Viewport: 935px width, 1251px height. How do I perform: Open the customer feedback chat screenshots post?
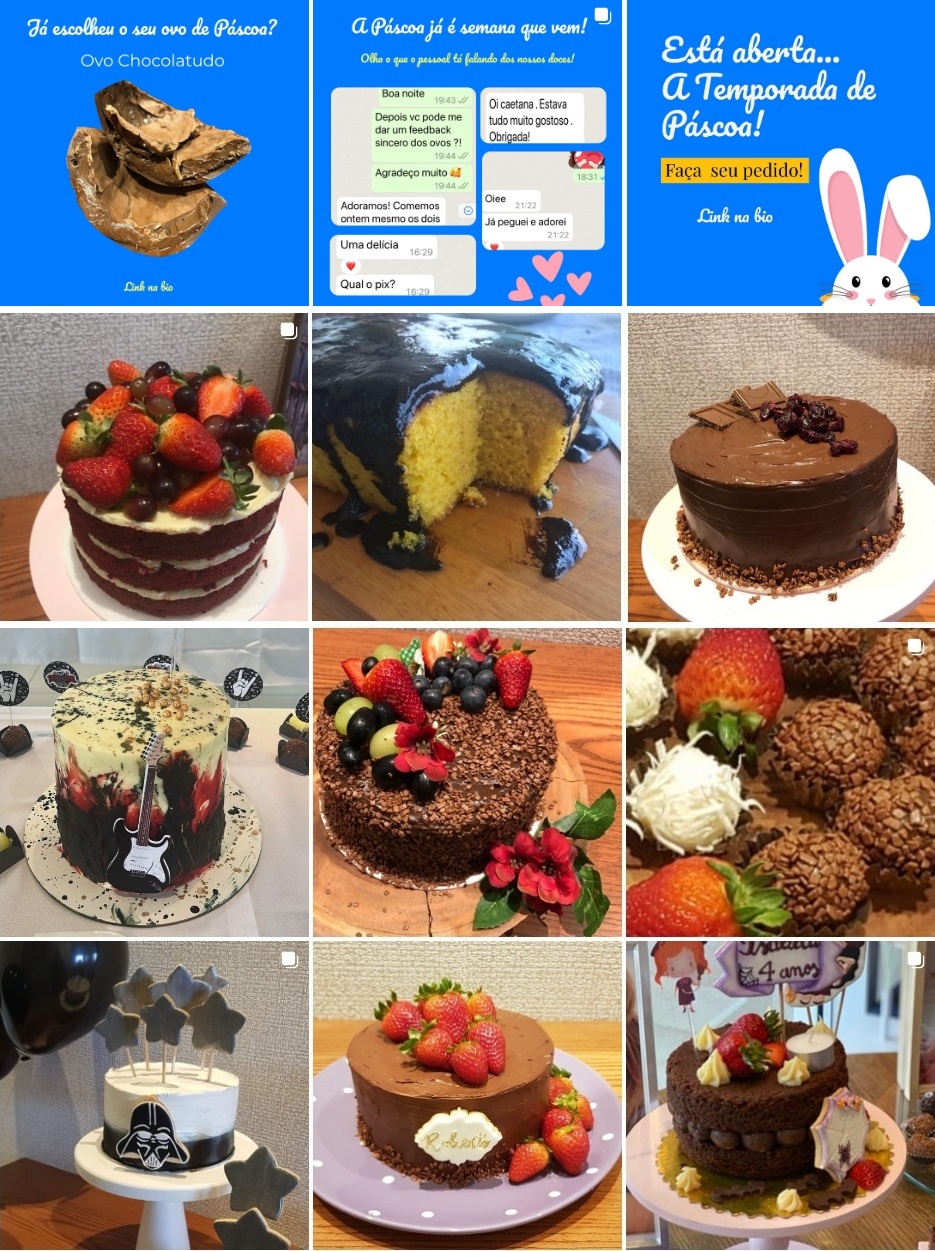click(466, 152)
